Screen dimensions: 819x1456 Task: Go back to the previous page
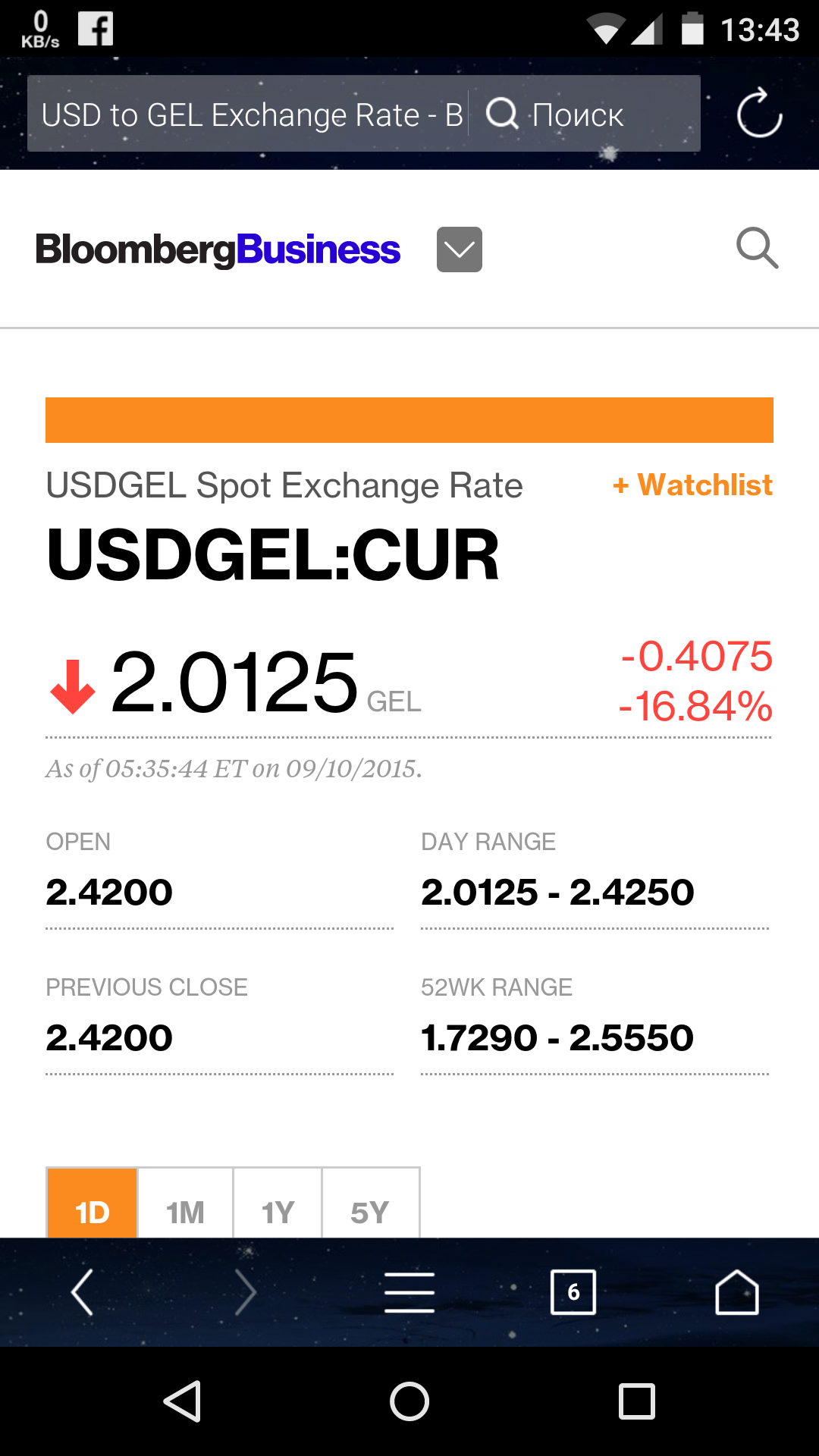pos(82,1292)
